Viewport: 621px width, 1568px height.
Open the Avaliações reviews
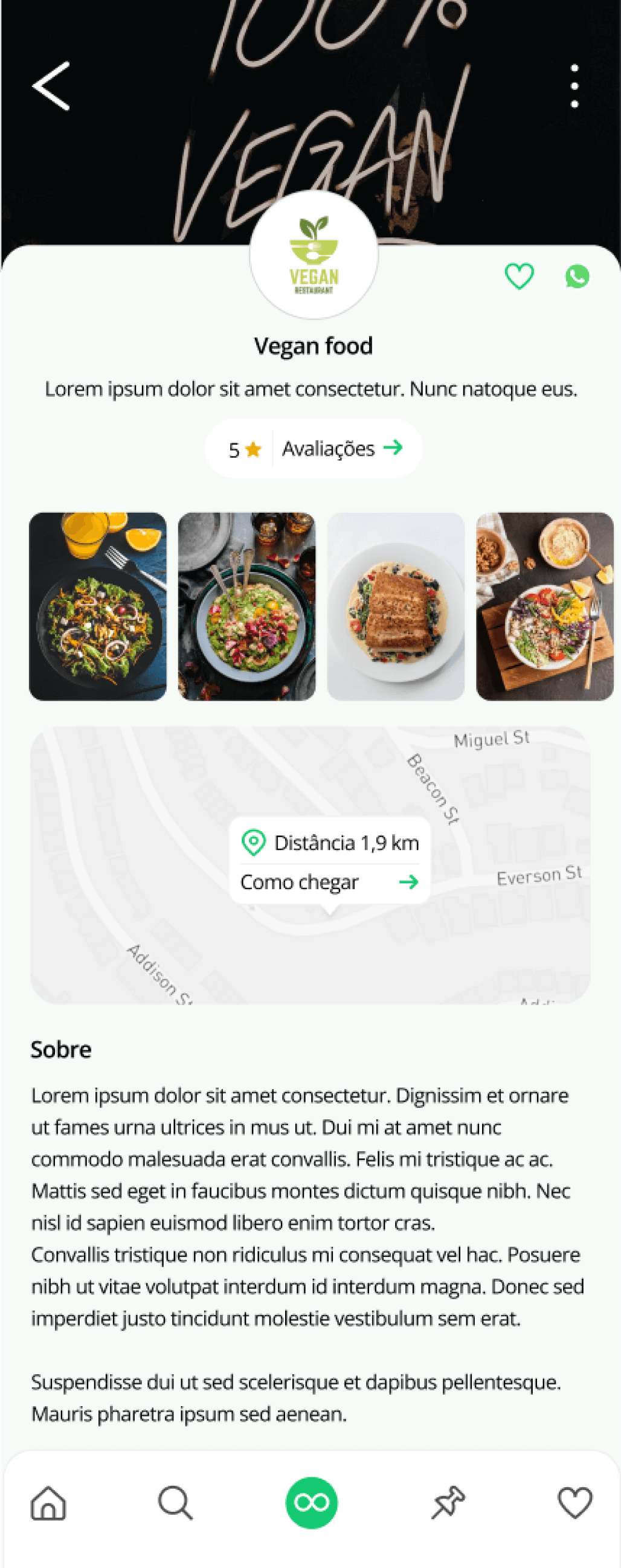point(341,449)
